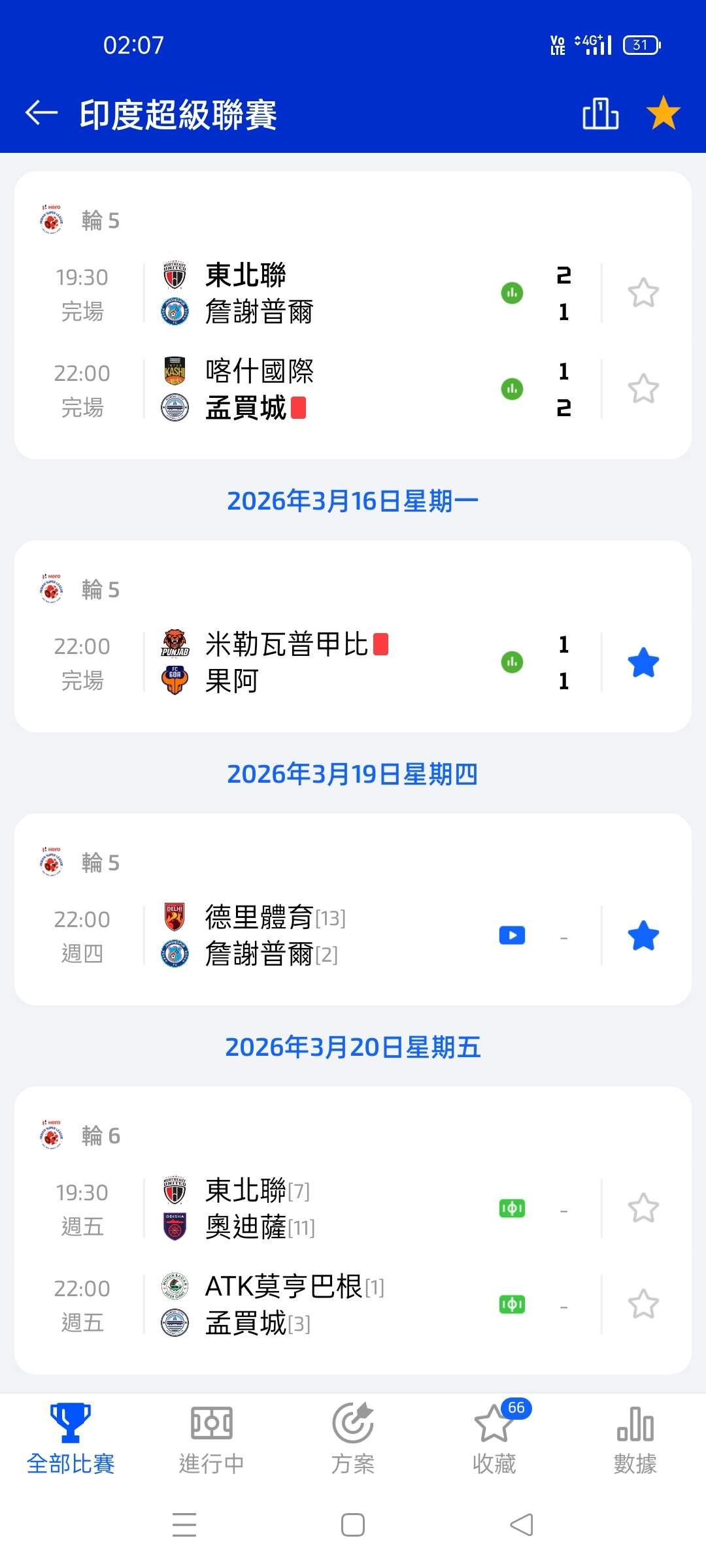Favorite the 東北聯 vs 奧迪薩 fixture
Viewport: 706px width, 1568px height.
(x=643, y=1209)
